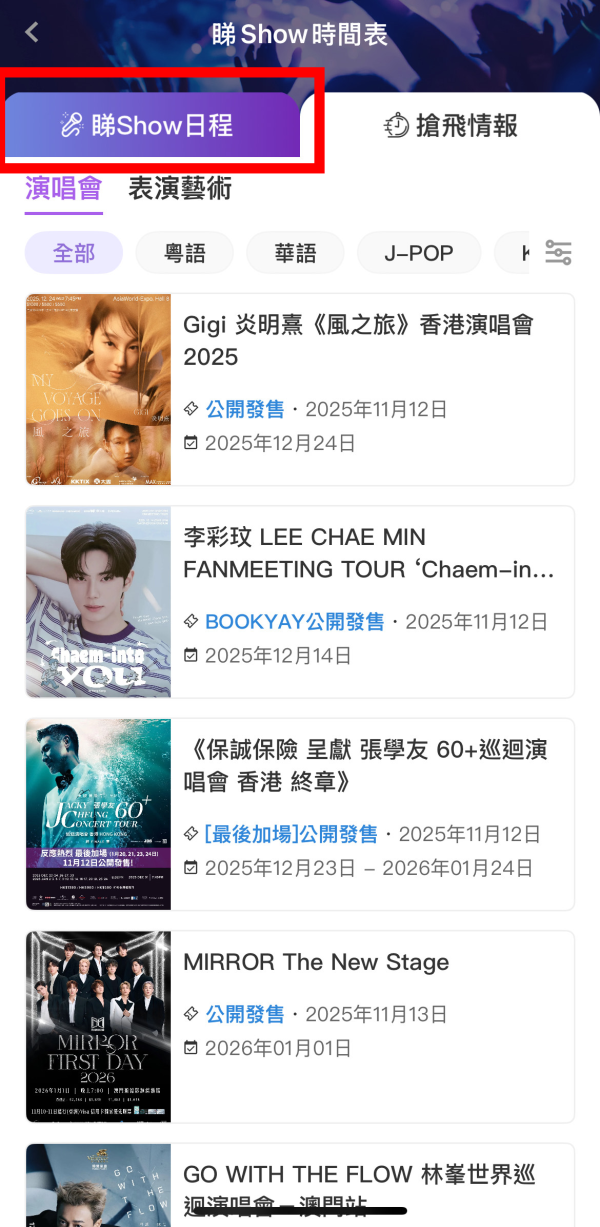Filter concerts by J-POP
Image resolution: width=600 pixels, height=1227 pixels.
coord(419,253)
